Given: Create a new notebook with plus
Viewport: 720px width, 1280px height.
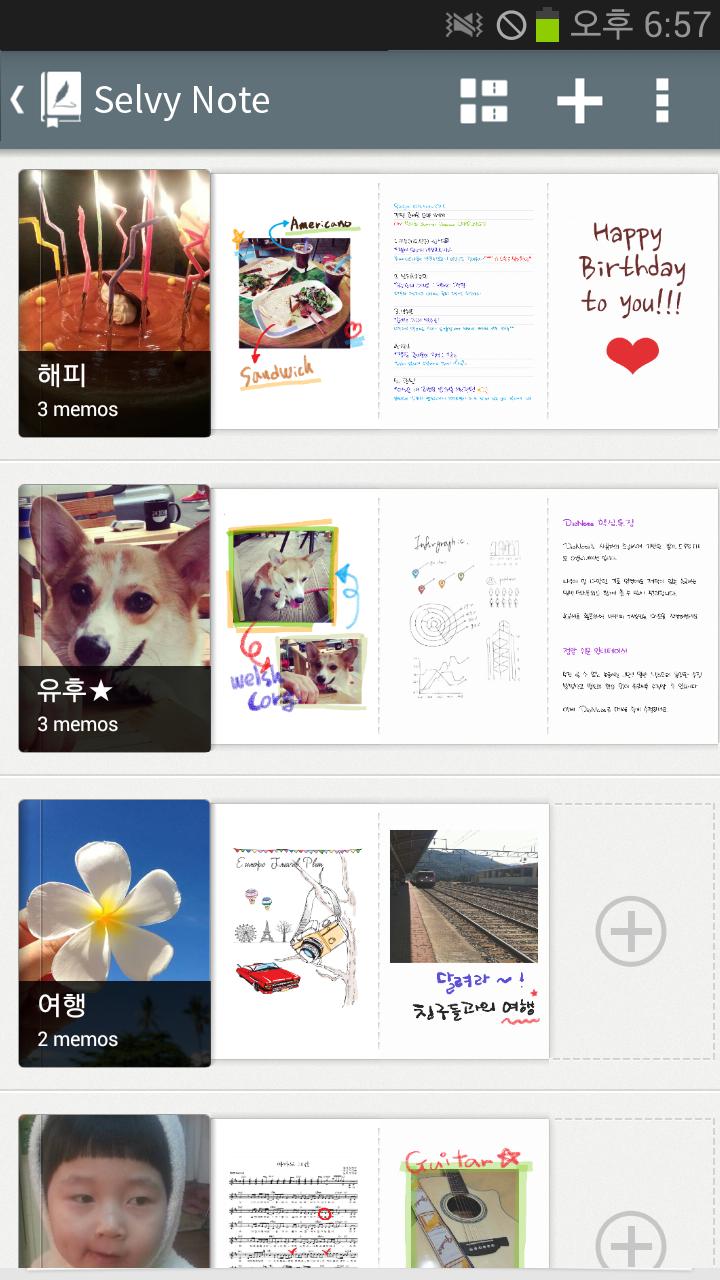Looking at the screenshot, I should tap(579, 100).
